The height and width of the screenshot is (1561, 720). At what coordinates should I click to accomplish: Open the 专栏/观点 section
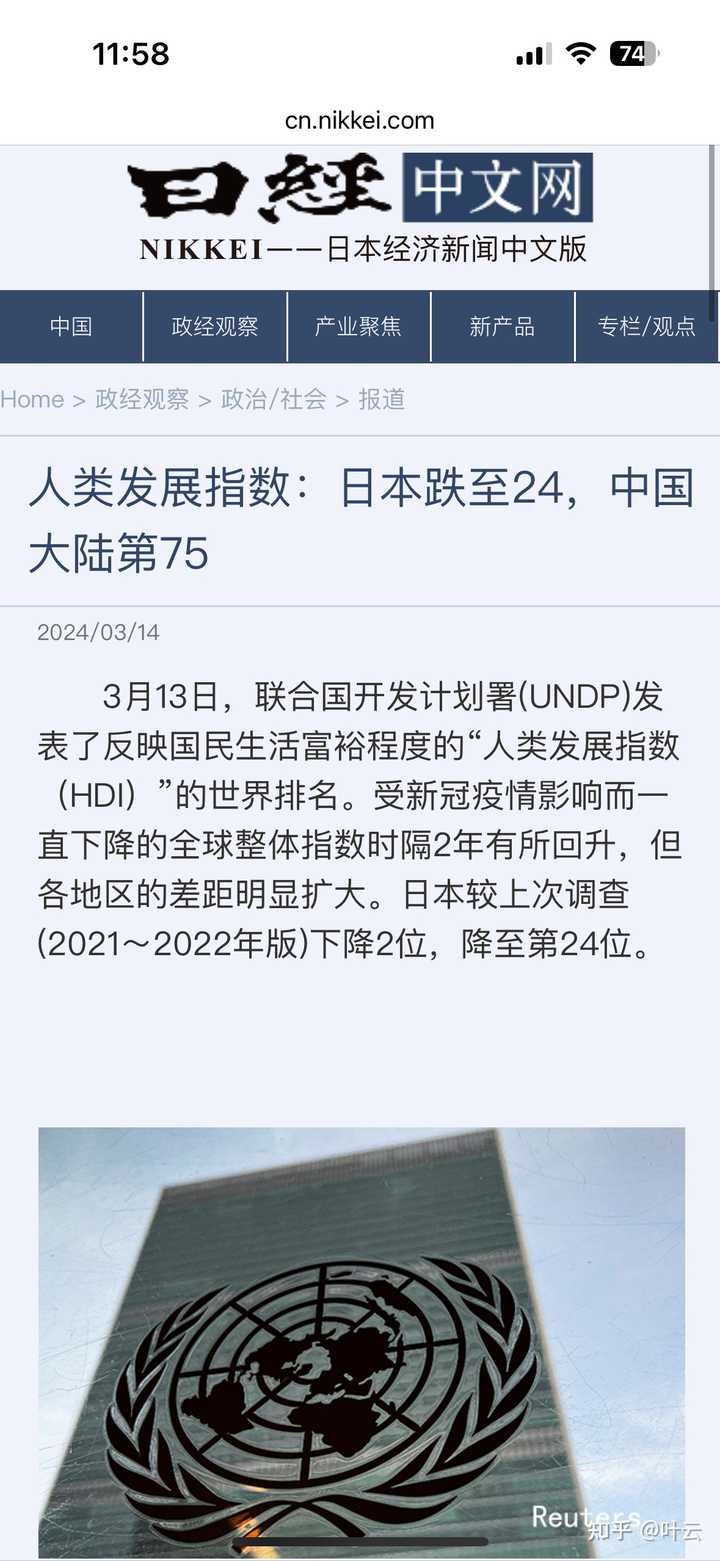(645, 326)
